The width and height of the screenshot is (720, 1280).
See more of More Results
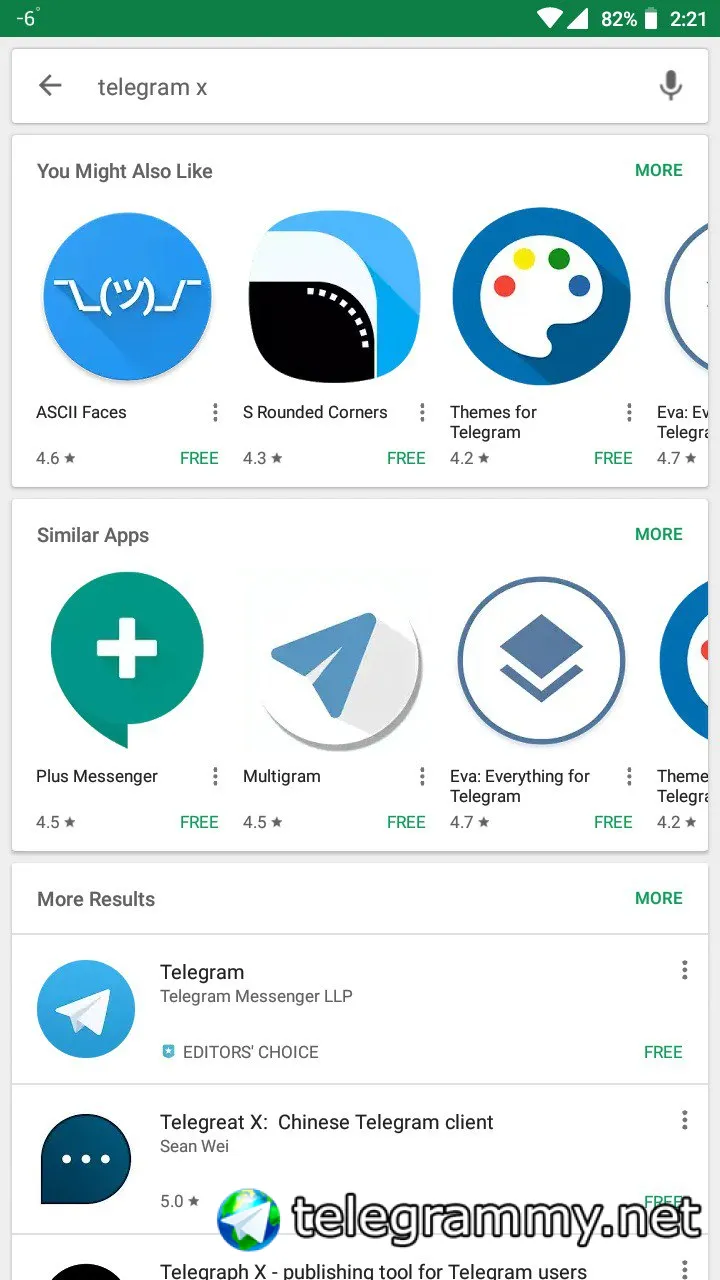(x=658, y=898)
